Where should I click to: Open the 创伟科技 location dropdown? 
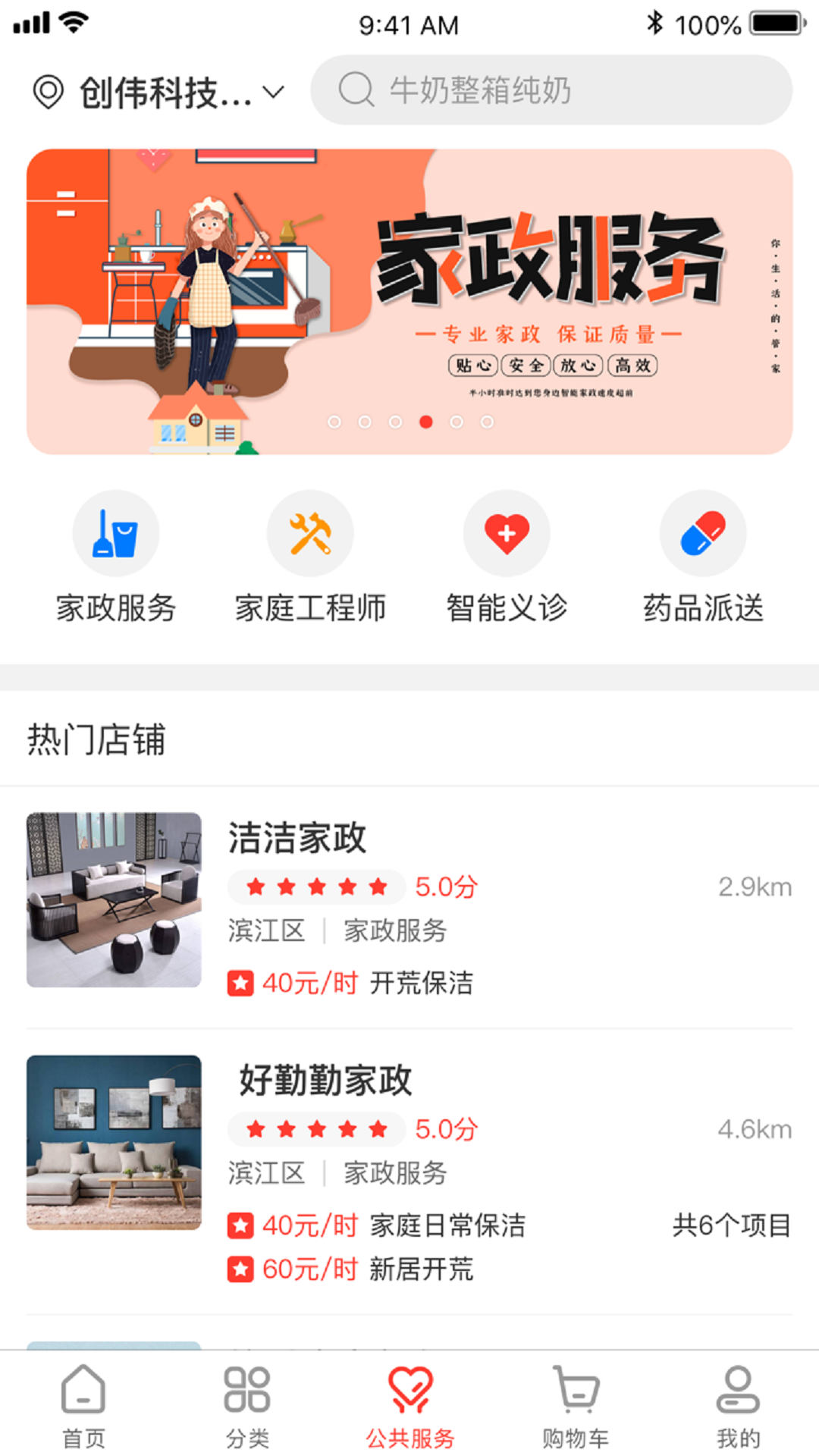(x=159, y=93)
